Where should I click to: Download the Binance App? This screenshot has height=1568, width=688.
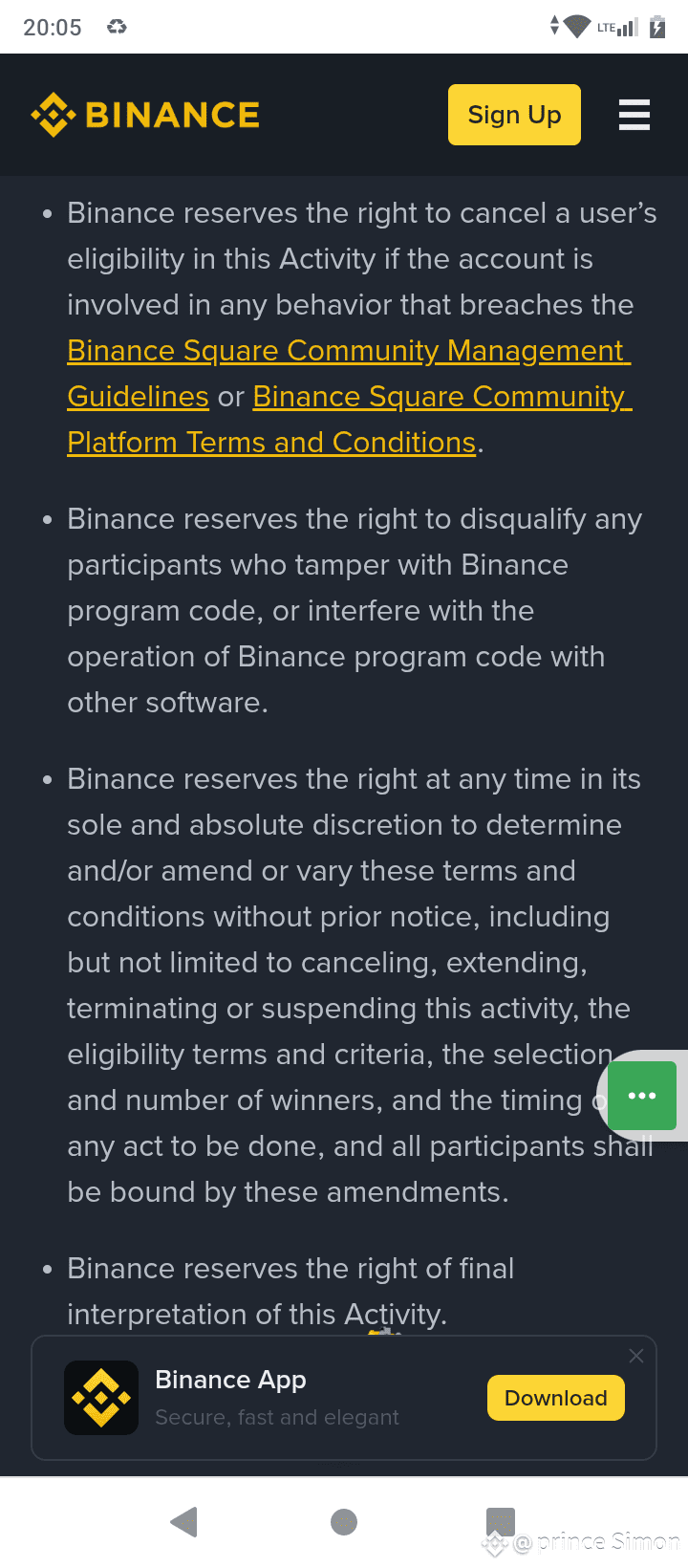pyautogui.click(x=556, y=1398)
